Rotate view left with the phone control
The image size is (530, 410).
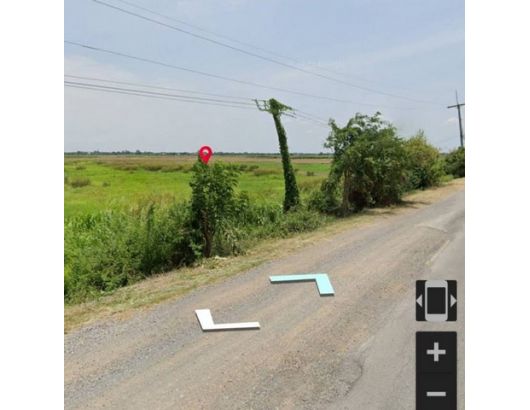coord(419,301)
